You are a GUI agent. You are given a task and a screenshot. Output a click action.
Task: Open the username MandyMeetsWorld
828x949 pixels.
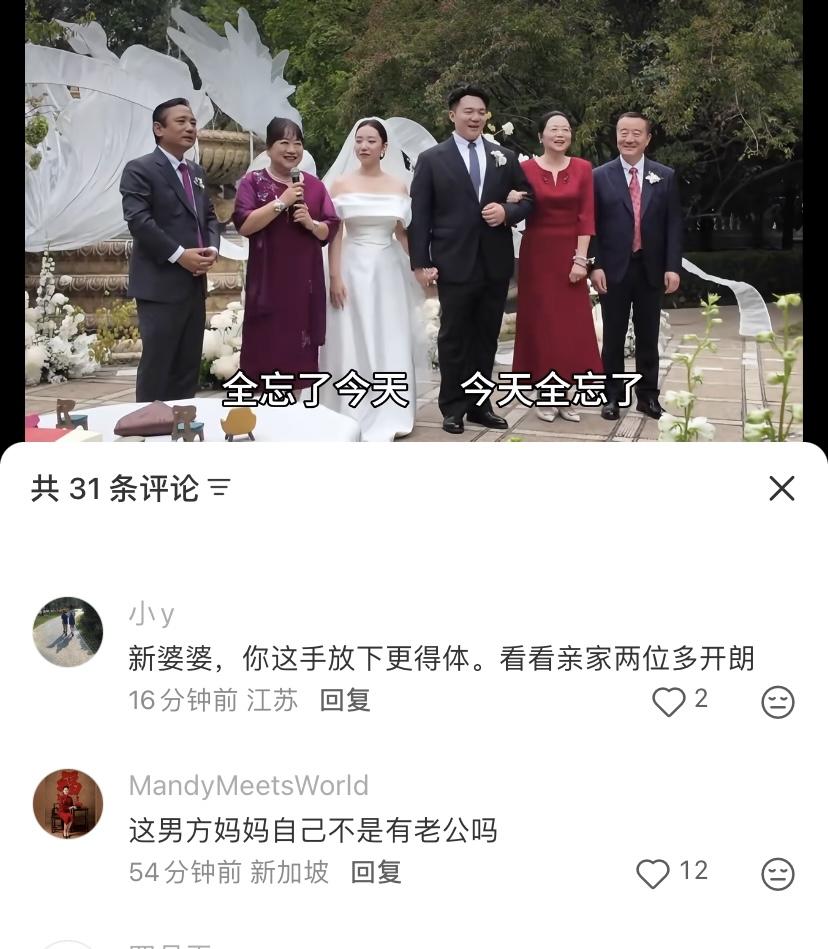click(x=248, y=785)
